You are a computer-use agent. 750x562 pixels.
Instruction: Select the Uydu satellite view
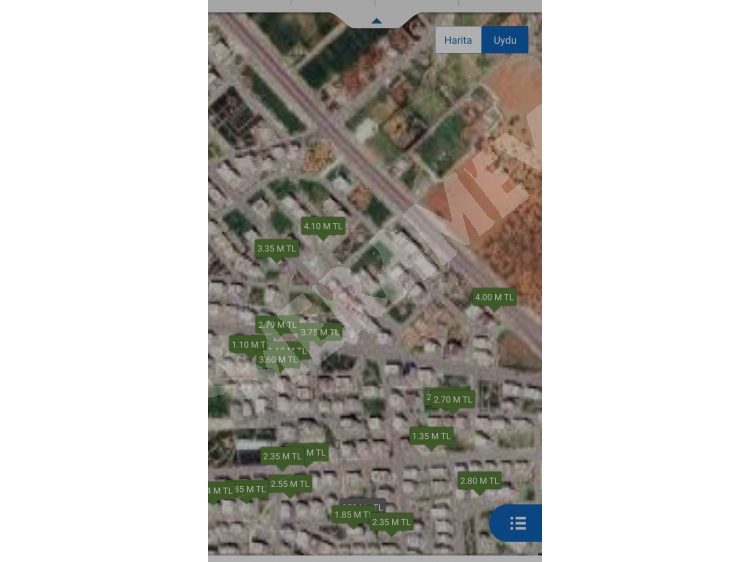[x=504, y=40]
